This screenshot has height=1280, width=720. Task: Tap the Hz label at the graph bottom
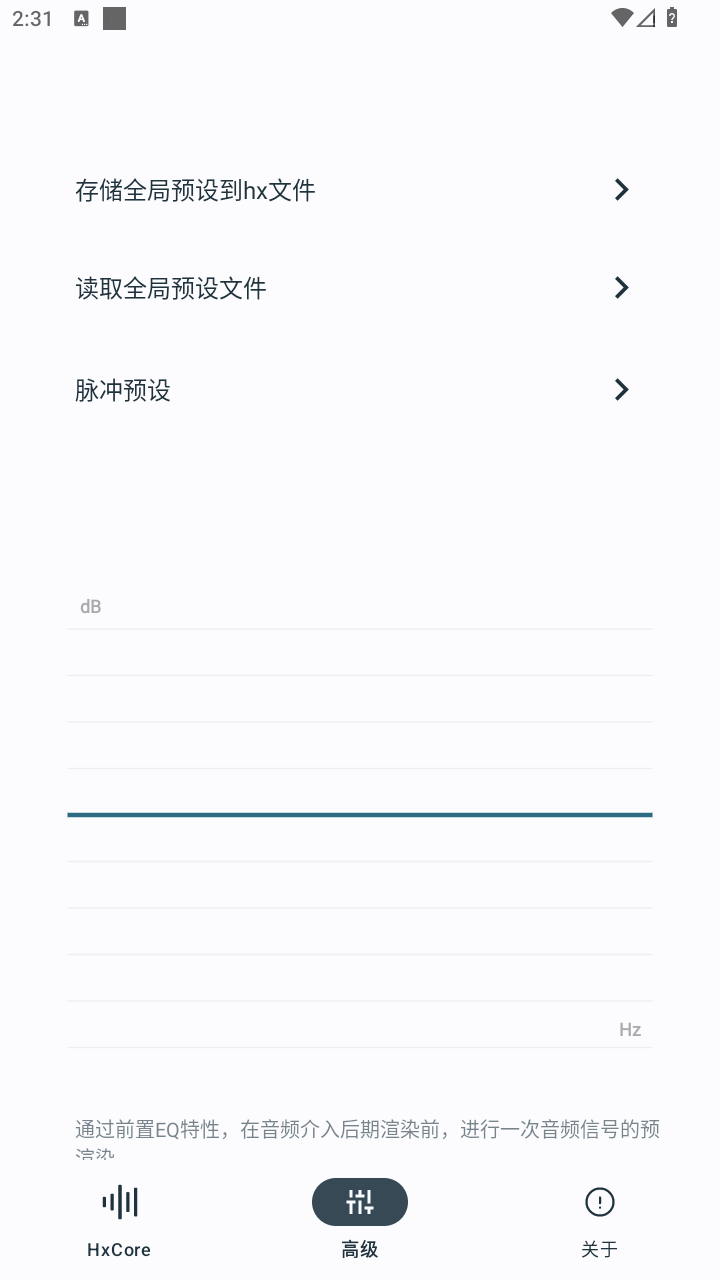[631, 1028]
